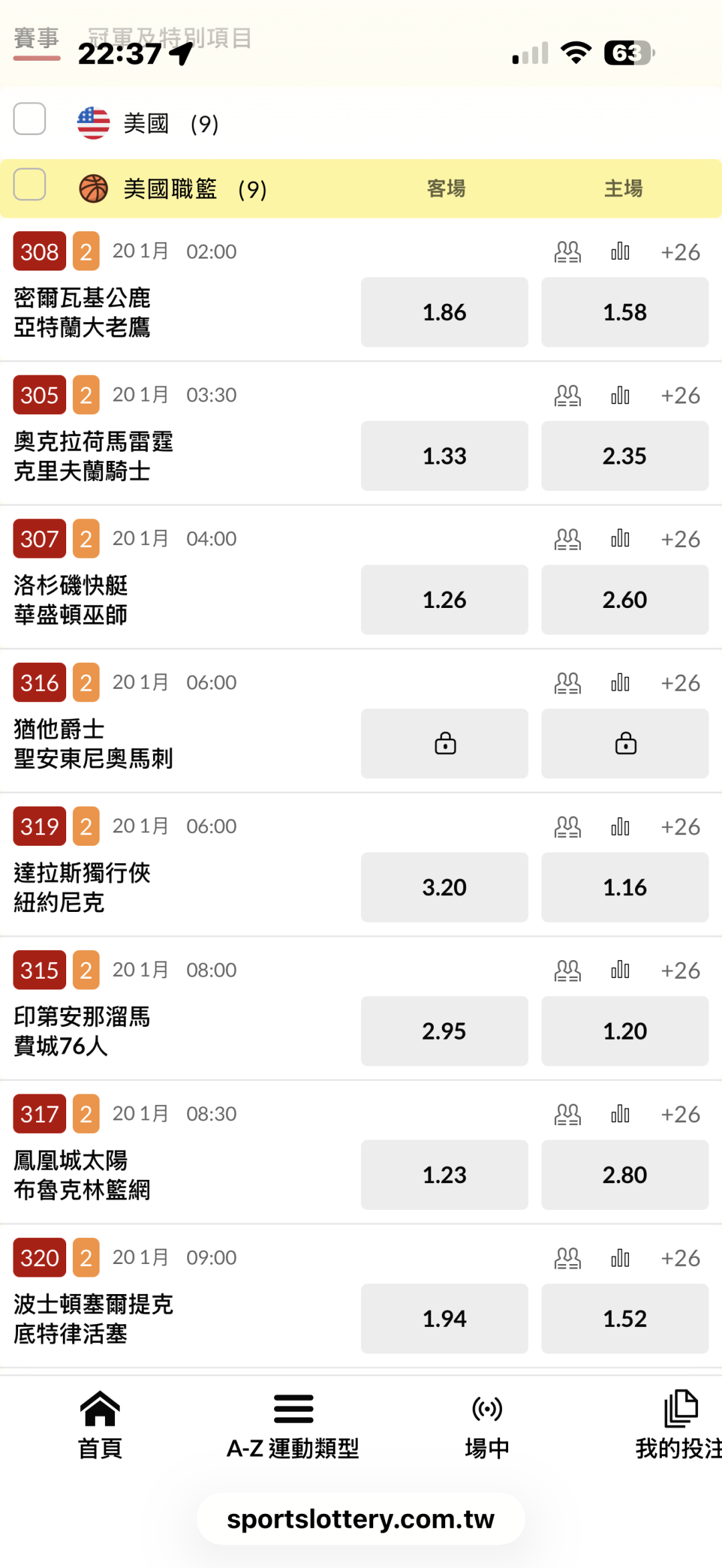The image size is (722, 1568).
Task: Tick the 美國 country checkbox
Action: [x=29, y=119]
